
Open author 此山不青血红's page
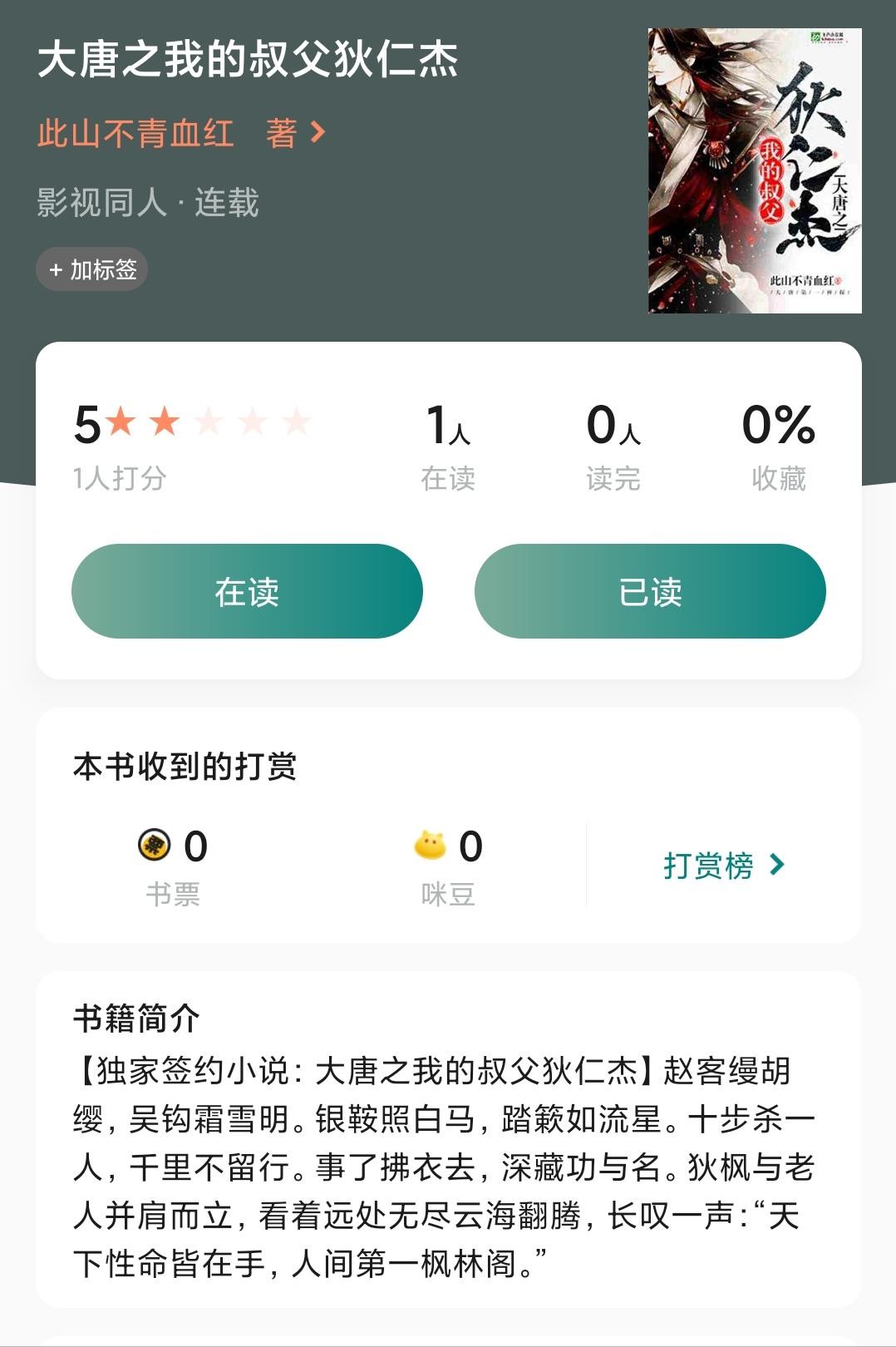[x=181, y=133]
